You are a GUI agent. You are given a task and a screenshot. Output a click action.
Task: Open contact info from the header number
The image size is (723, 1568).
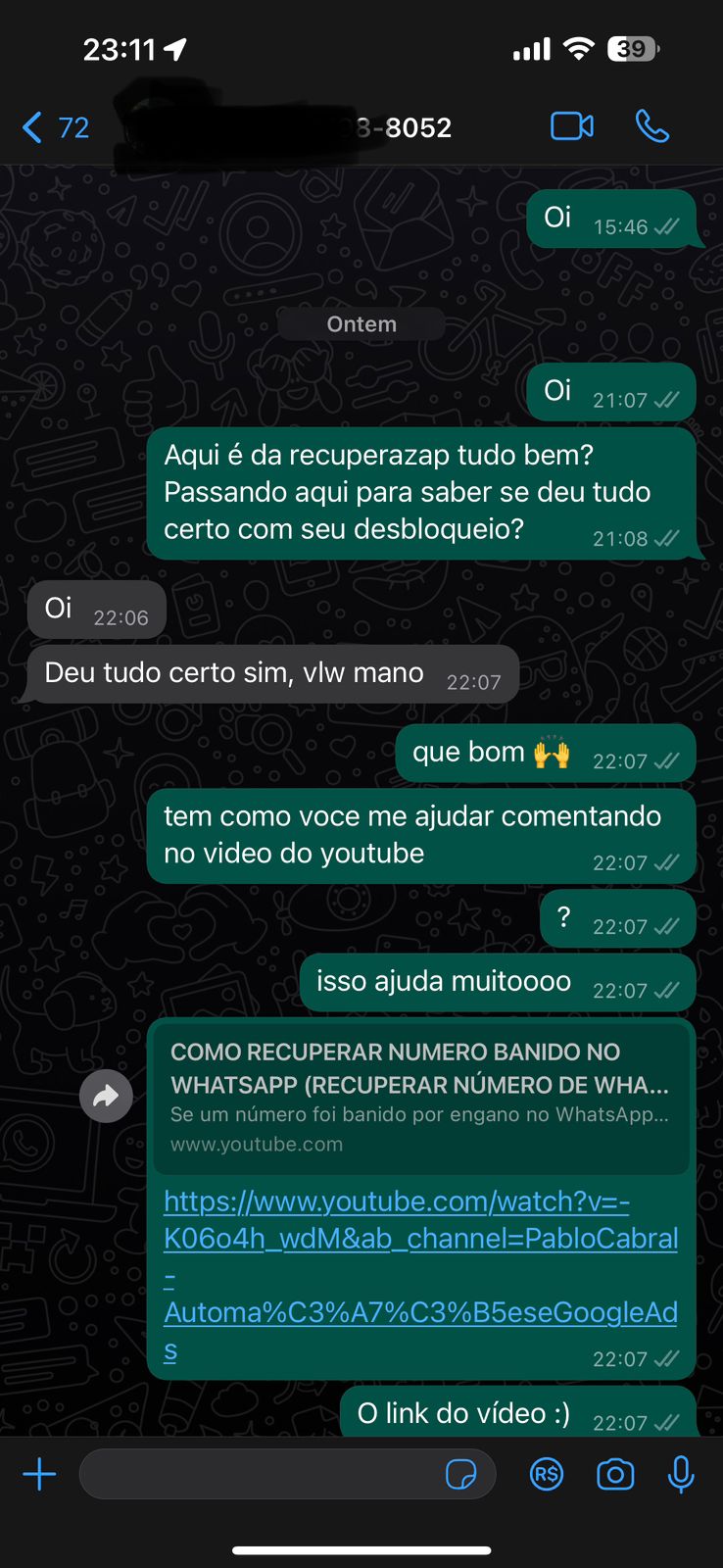click(x=284, y=126)
